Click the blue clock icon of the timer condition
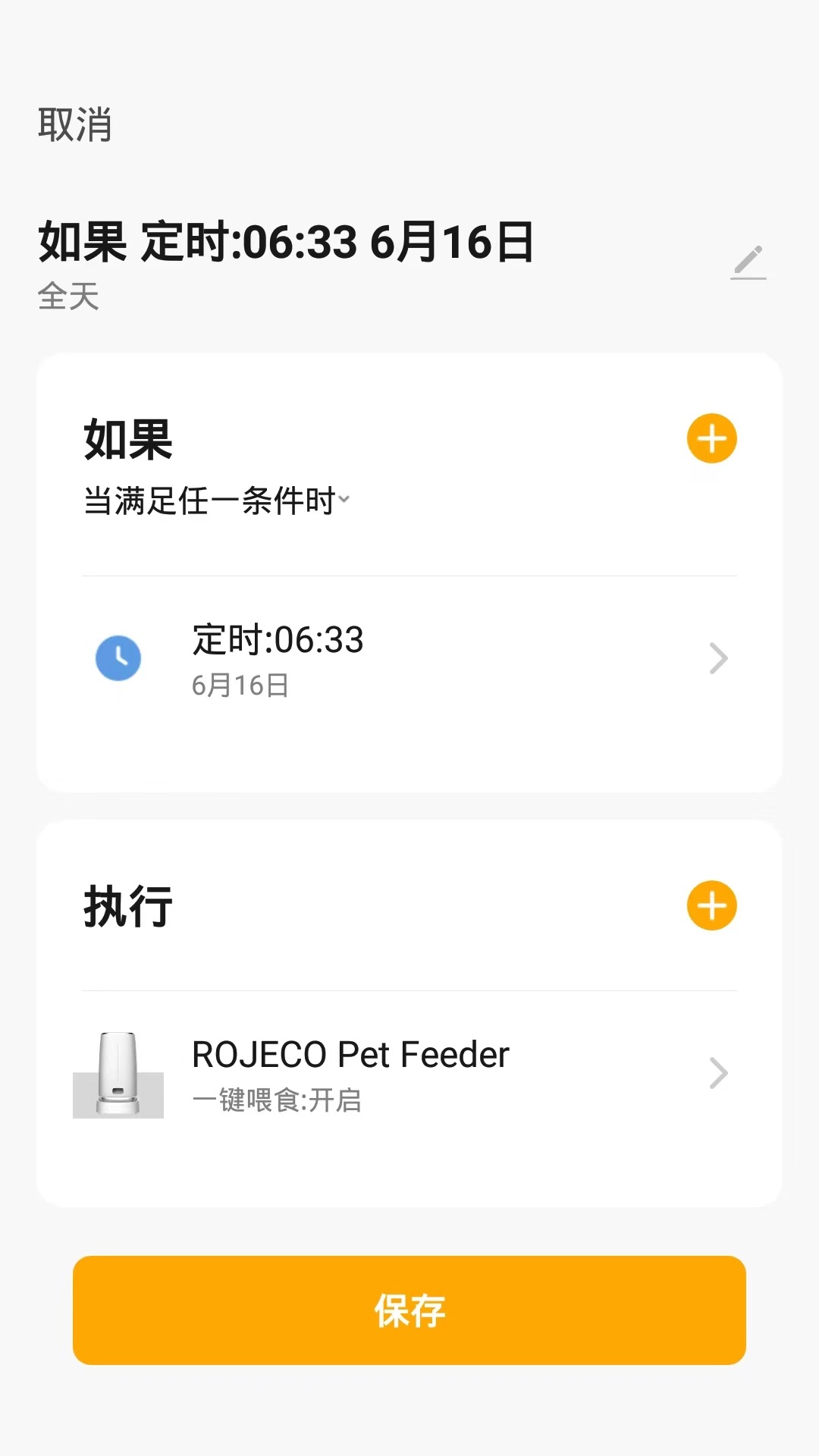 [x=118, y=658]
